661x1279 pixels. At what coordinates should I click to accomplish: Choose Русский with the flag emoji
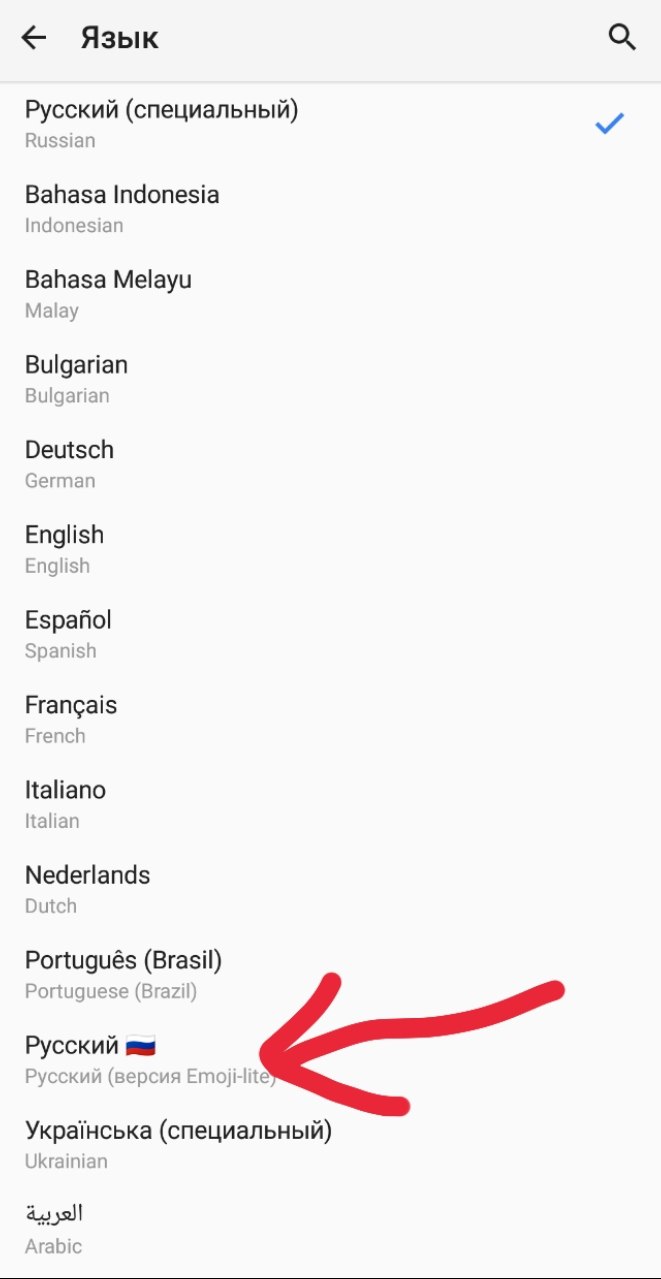click(330, 1060)
